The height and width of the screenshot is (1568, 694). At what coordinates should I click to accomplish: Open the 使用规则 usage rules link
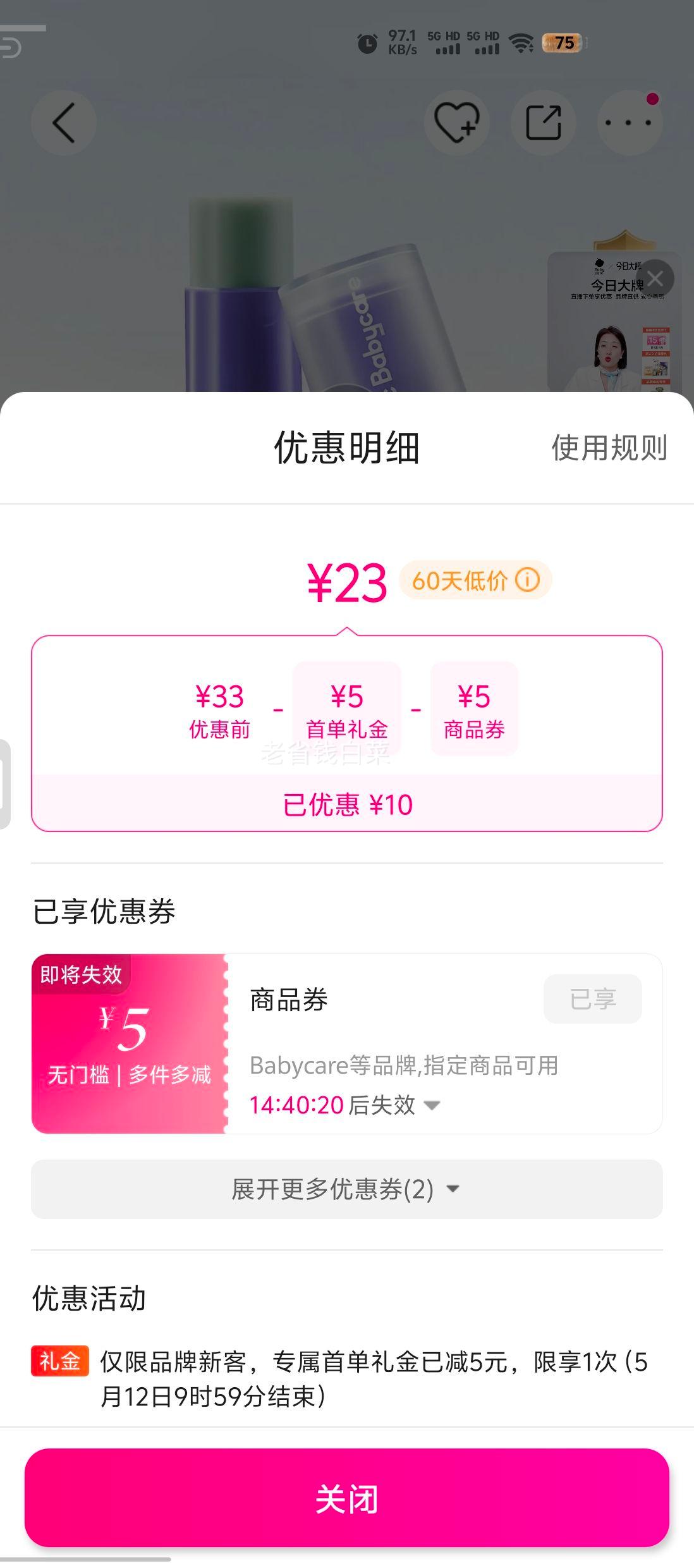click(609, 448)
